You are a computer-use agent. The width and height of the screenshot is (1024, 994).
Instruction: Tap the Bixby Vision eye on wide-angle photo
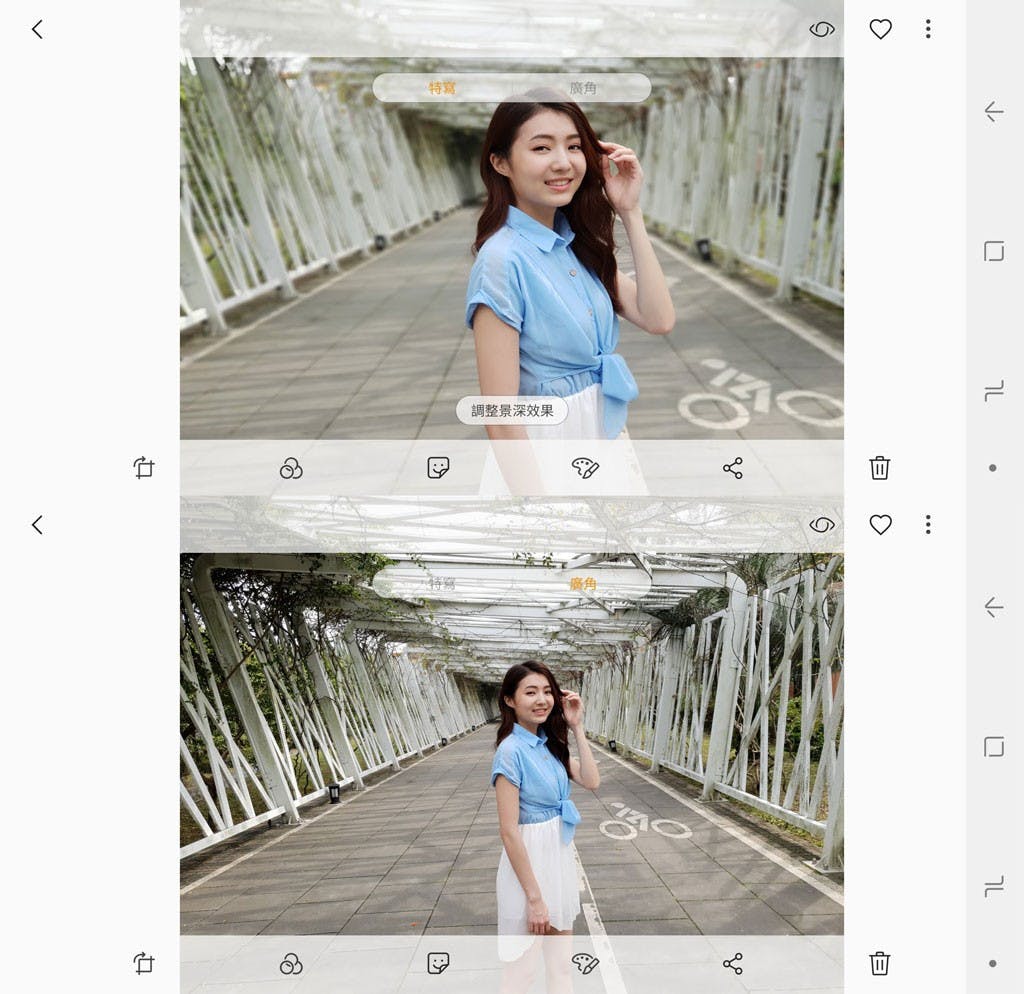(x=822, y=525)
